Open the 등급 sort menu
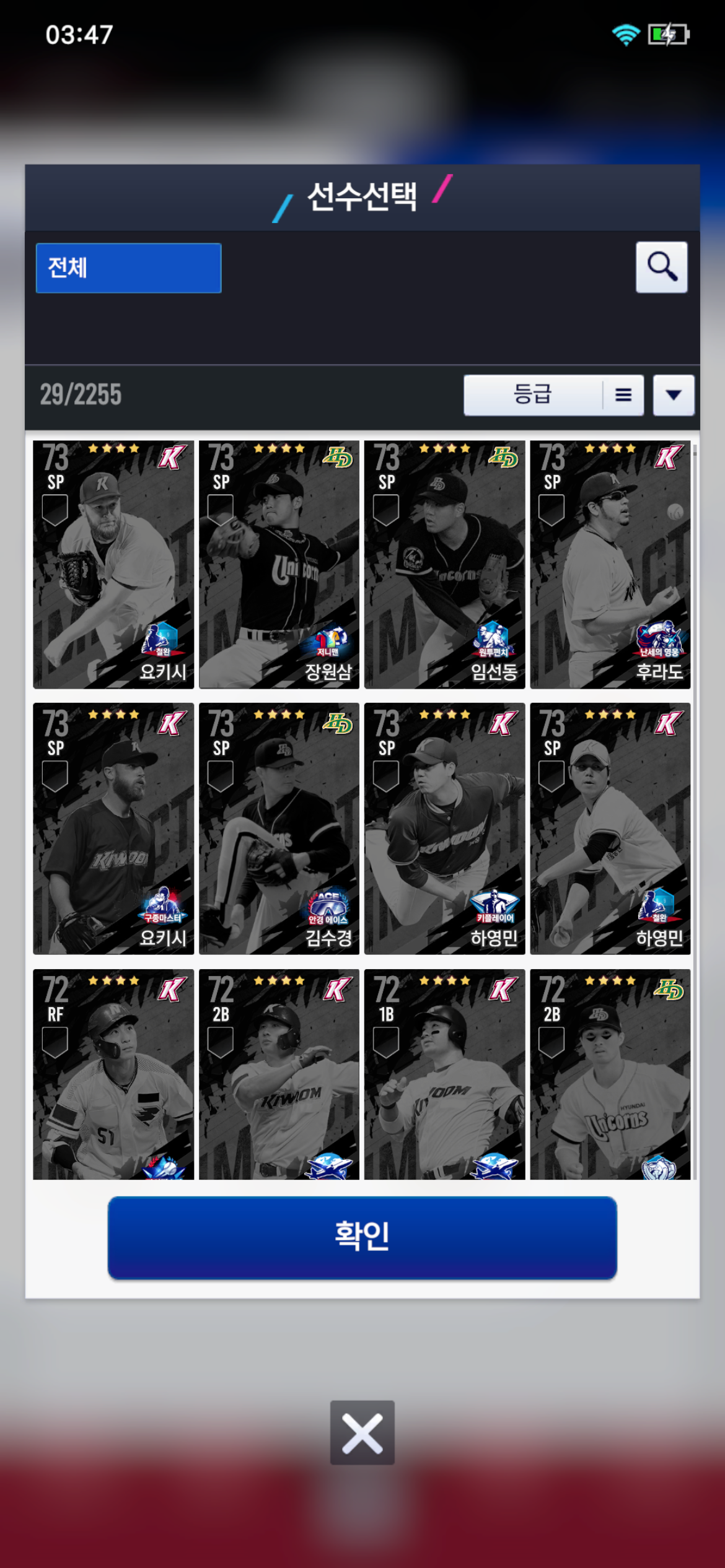The height and width of the screenshot is (1568, 725). click(x=553, y=394)
